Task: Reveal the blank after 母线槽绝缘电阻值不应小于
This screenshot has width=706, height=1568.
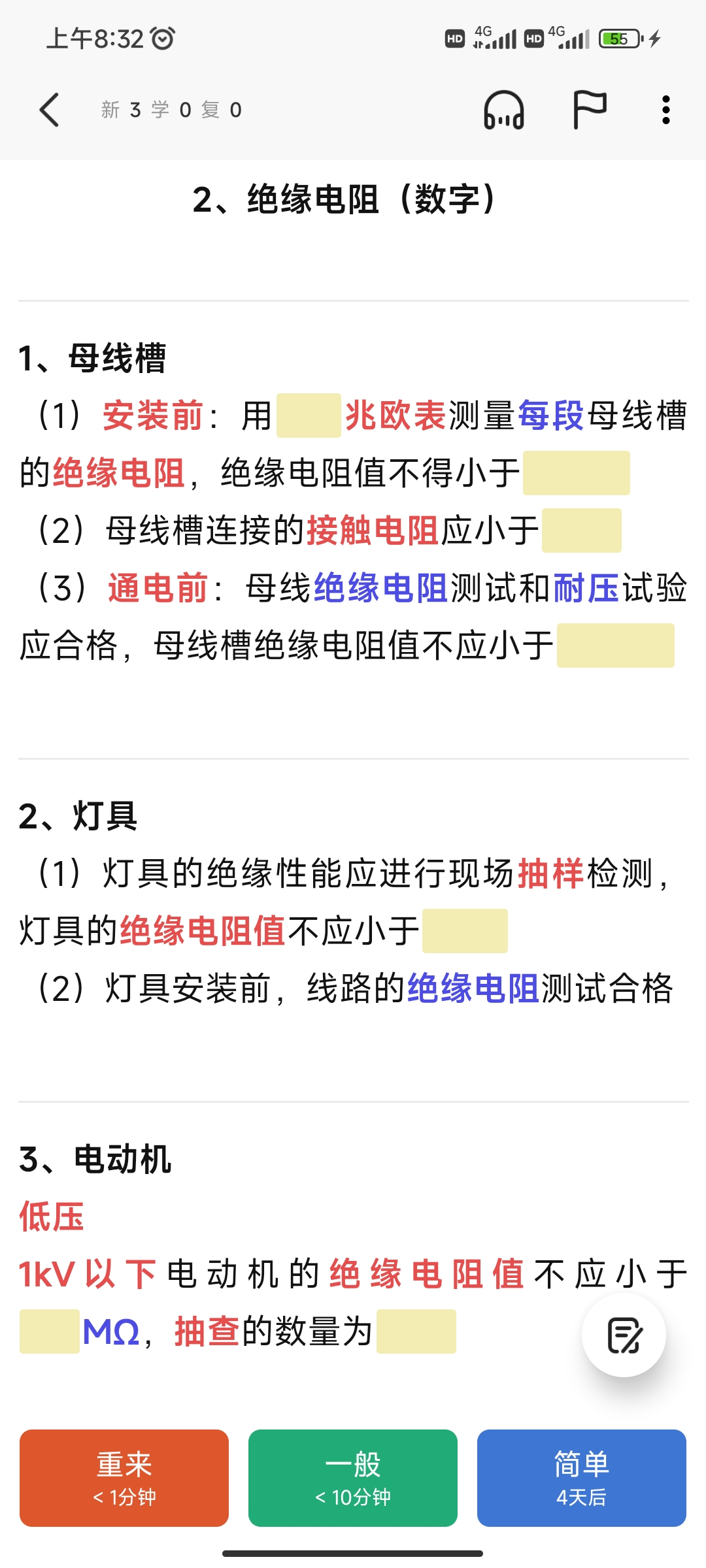Action: click(616, 645)
